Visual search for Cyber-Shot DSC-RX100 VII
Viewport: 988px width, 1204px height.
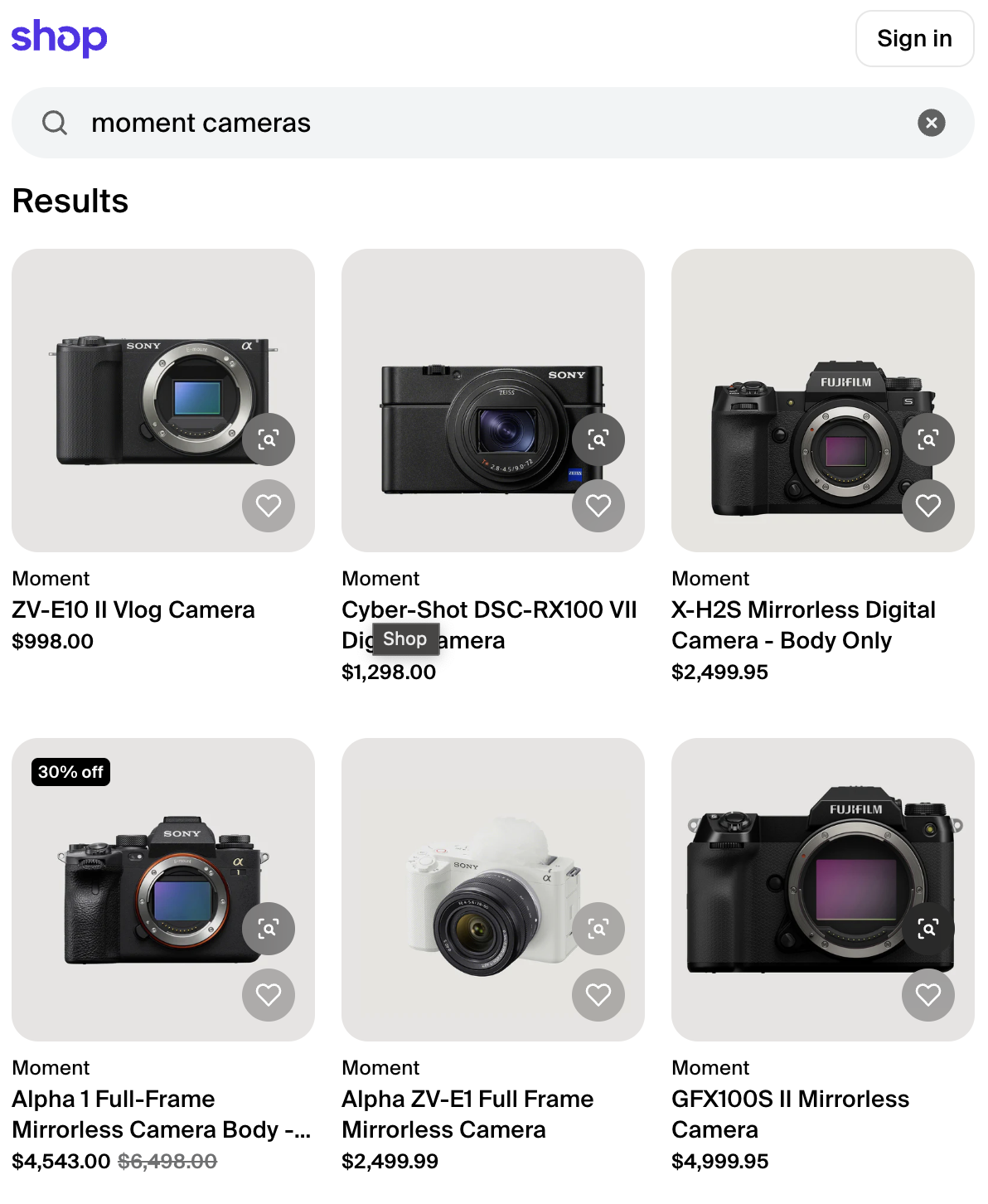(598, 439)
